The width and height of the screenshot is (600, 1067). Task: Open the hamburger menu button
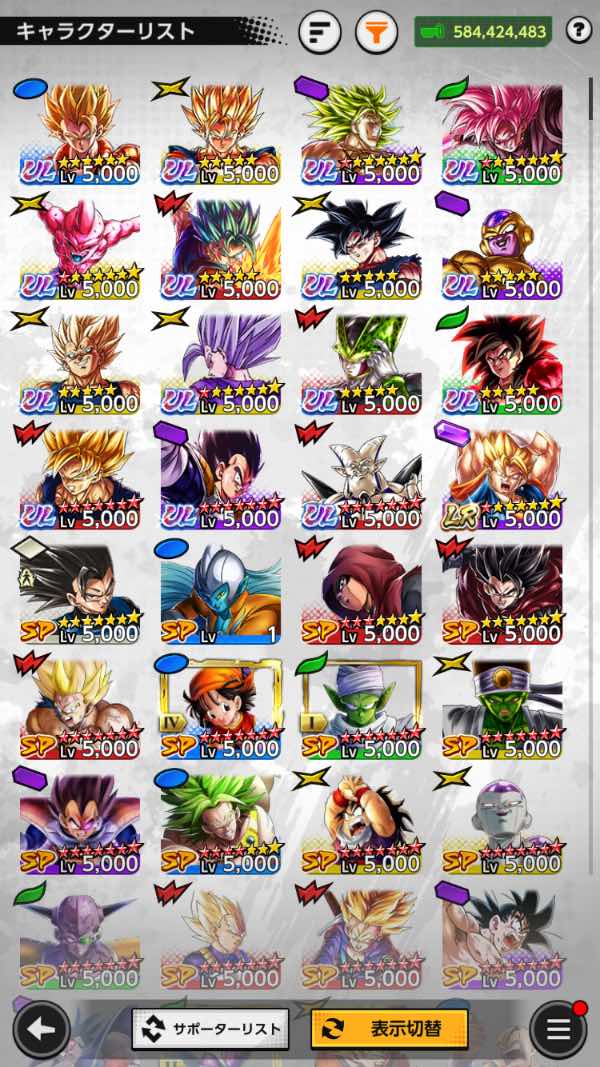click(x=558, y=1028)
